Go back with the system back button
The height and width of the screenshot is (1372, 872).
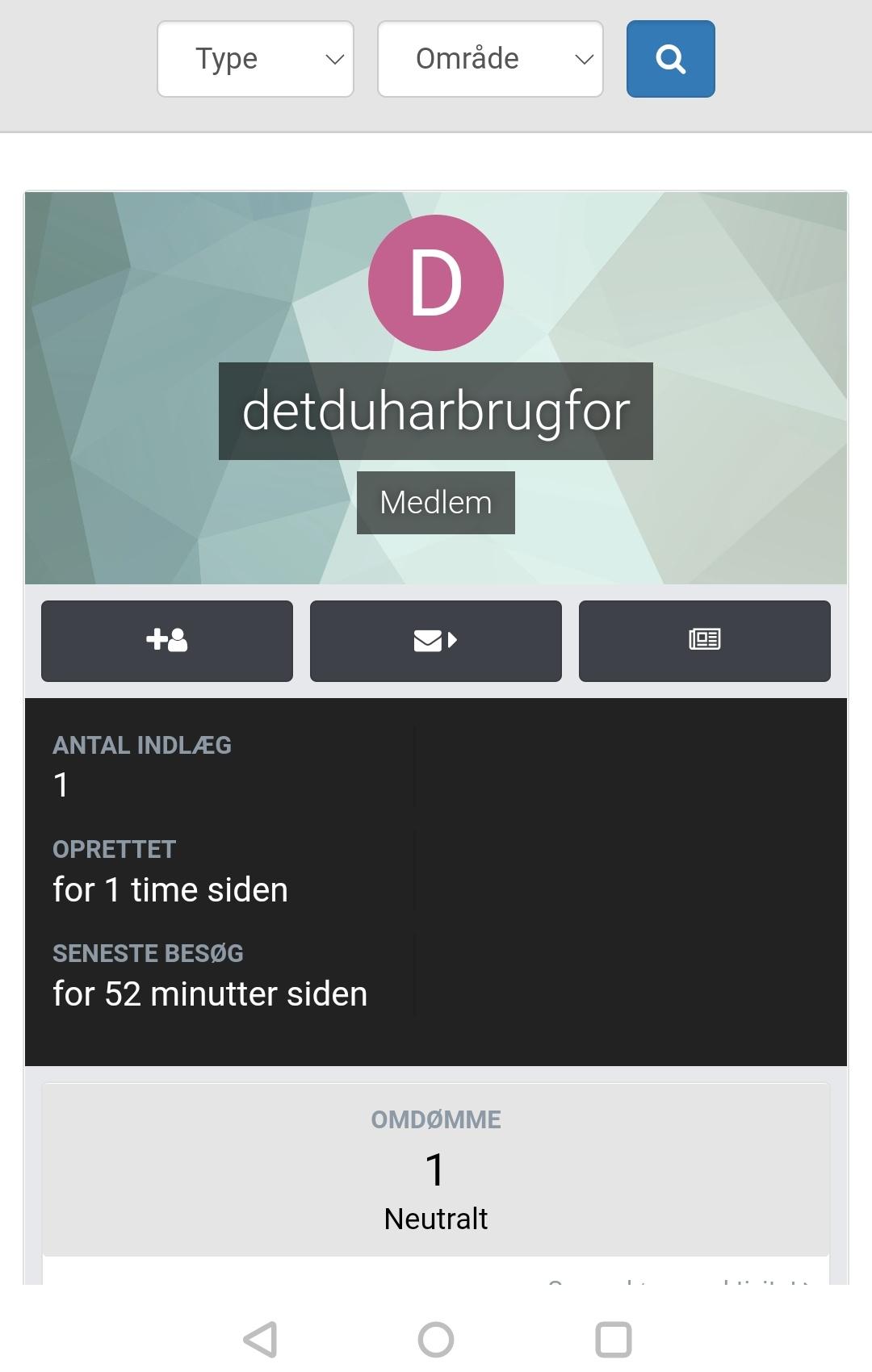pos(260,1340)
